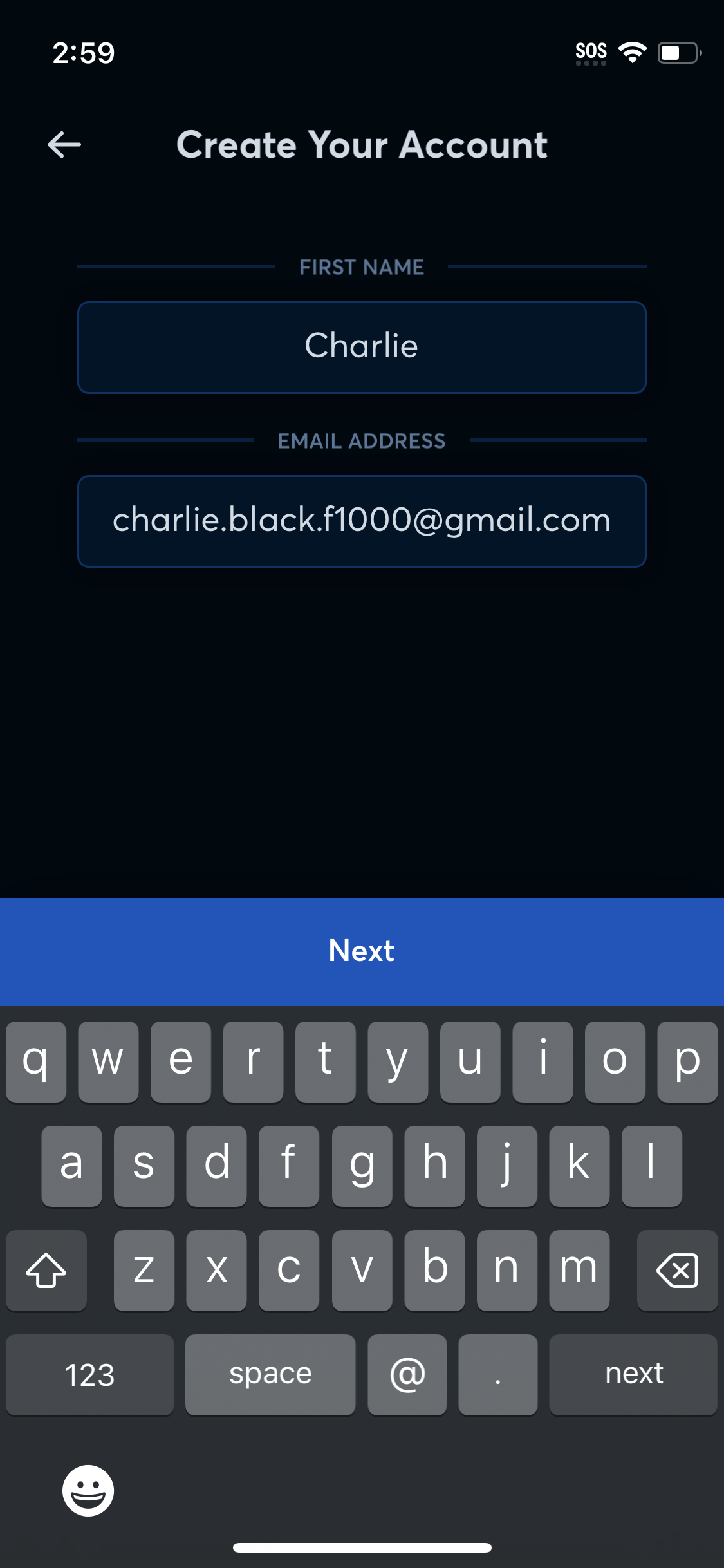Select the Charlie first name field

pyautogui.click(x=362, y=347)
